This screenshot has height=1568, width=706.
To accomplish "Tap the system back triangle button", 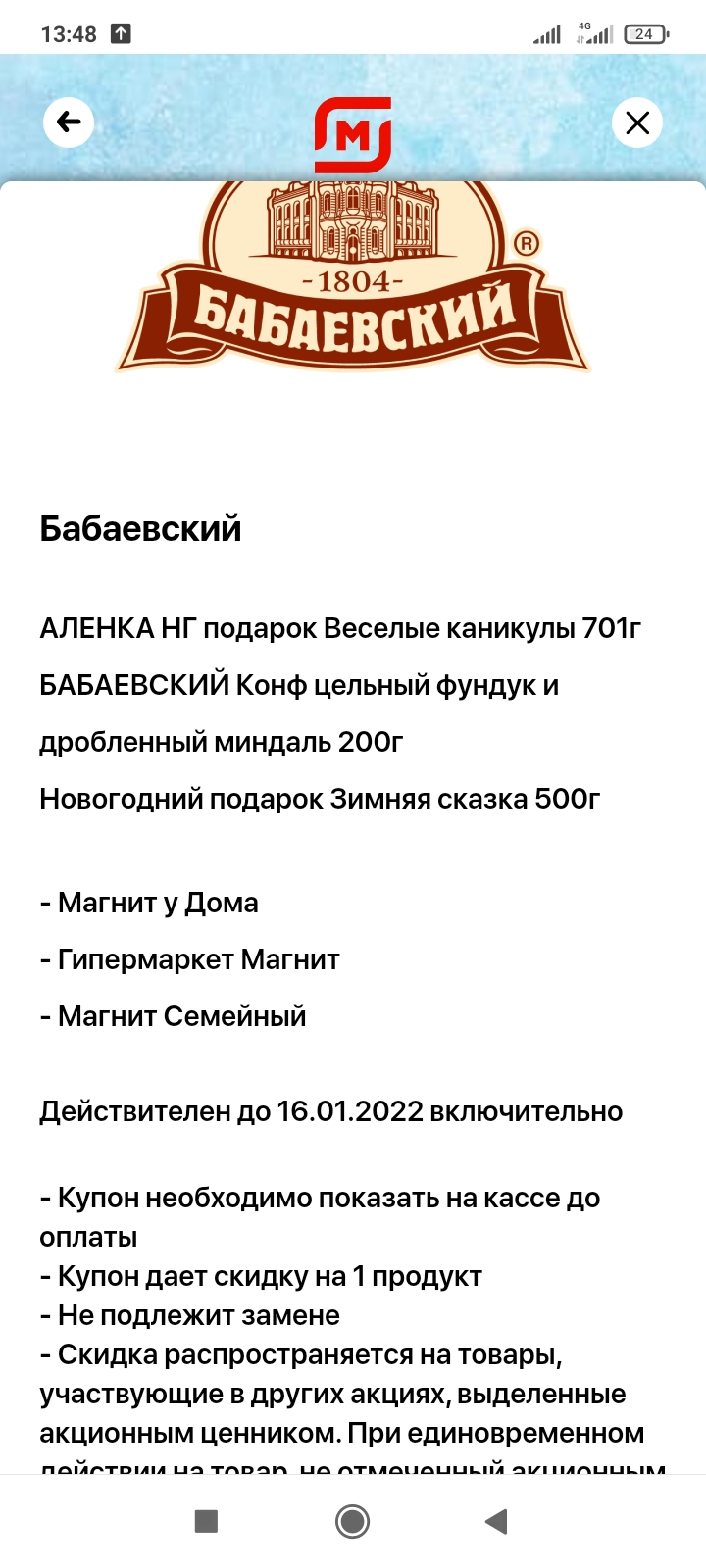I will [497, 1521].
